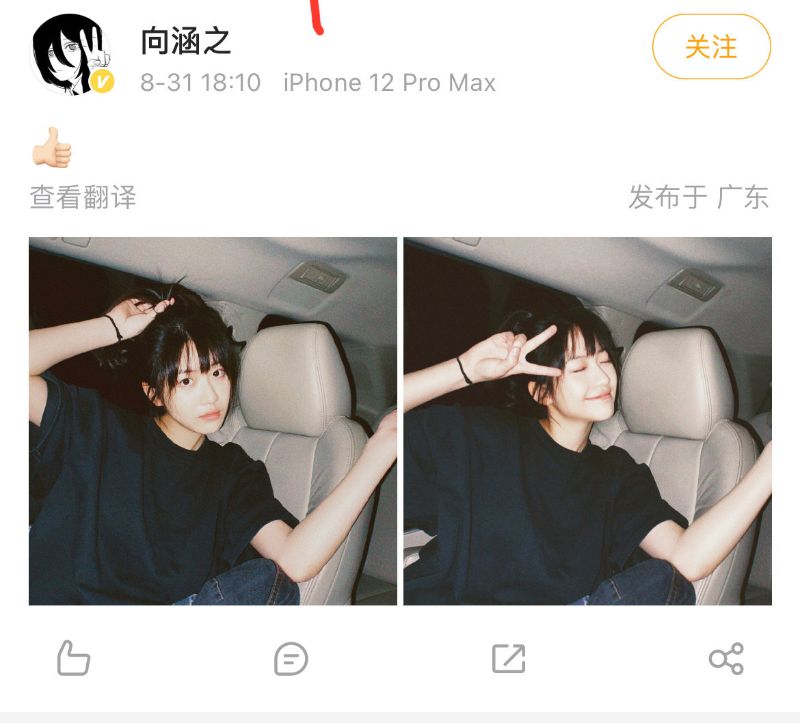This screenshot has width=800, height=723.
Task: Open the username 向涵之
Action: pyautogui.click(x=186, y=41)
